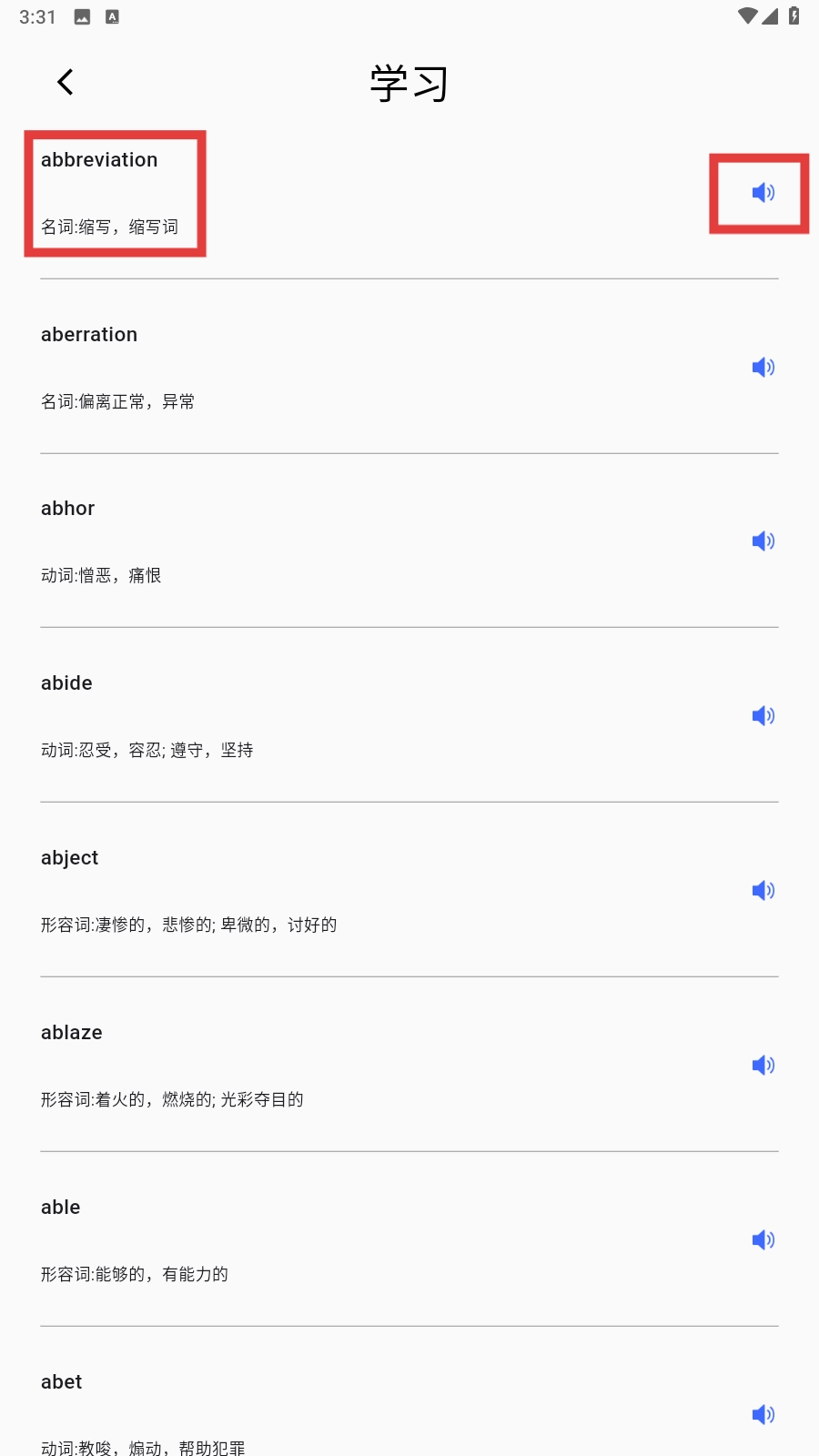Tap the back arrow to leave 学习
The width and height of the screenshot is (819, 1456).
coord(65,81)
